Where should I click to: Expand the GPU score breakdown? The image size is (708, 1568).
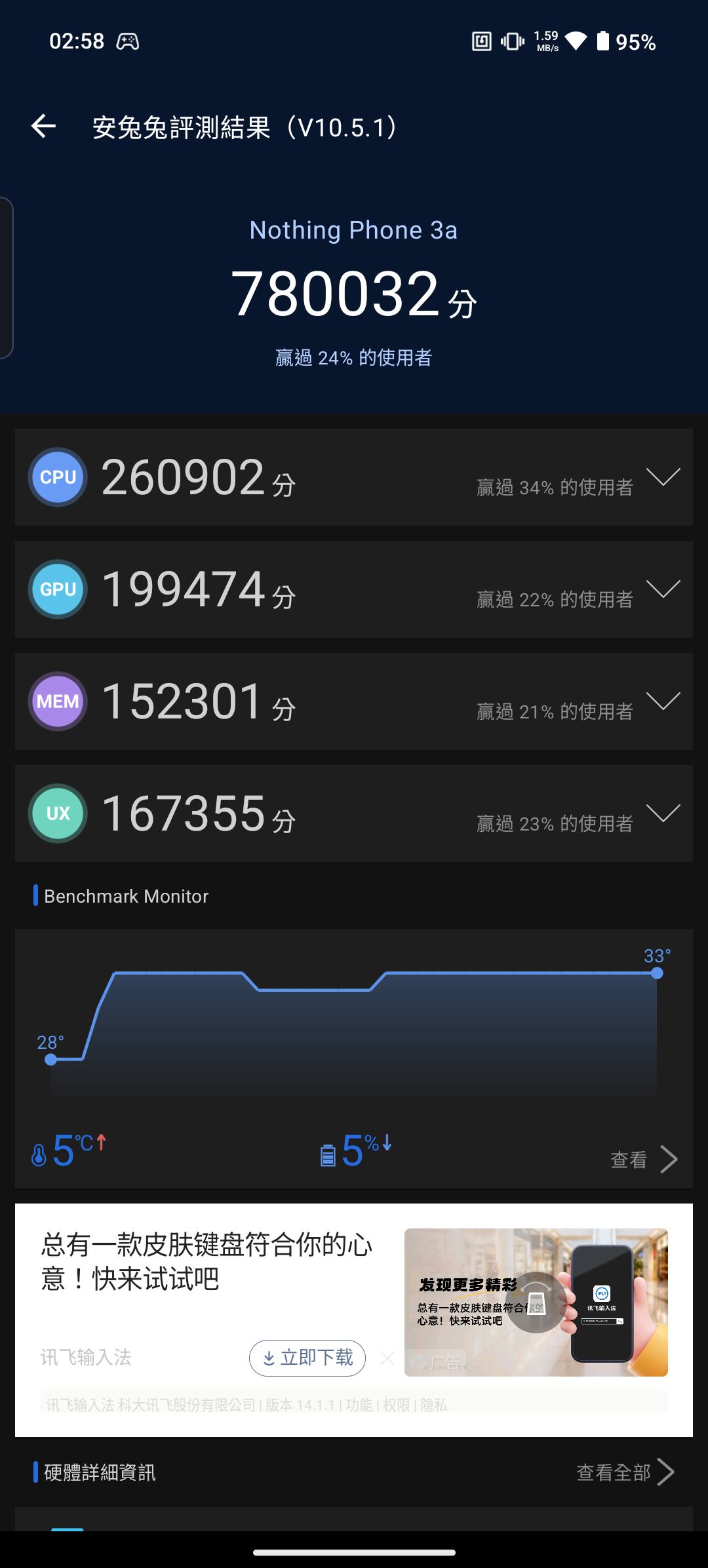click(663, 589)
